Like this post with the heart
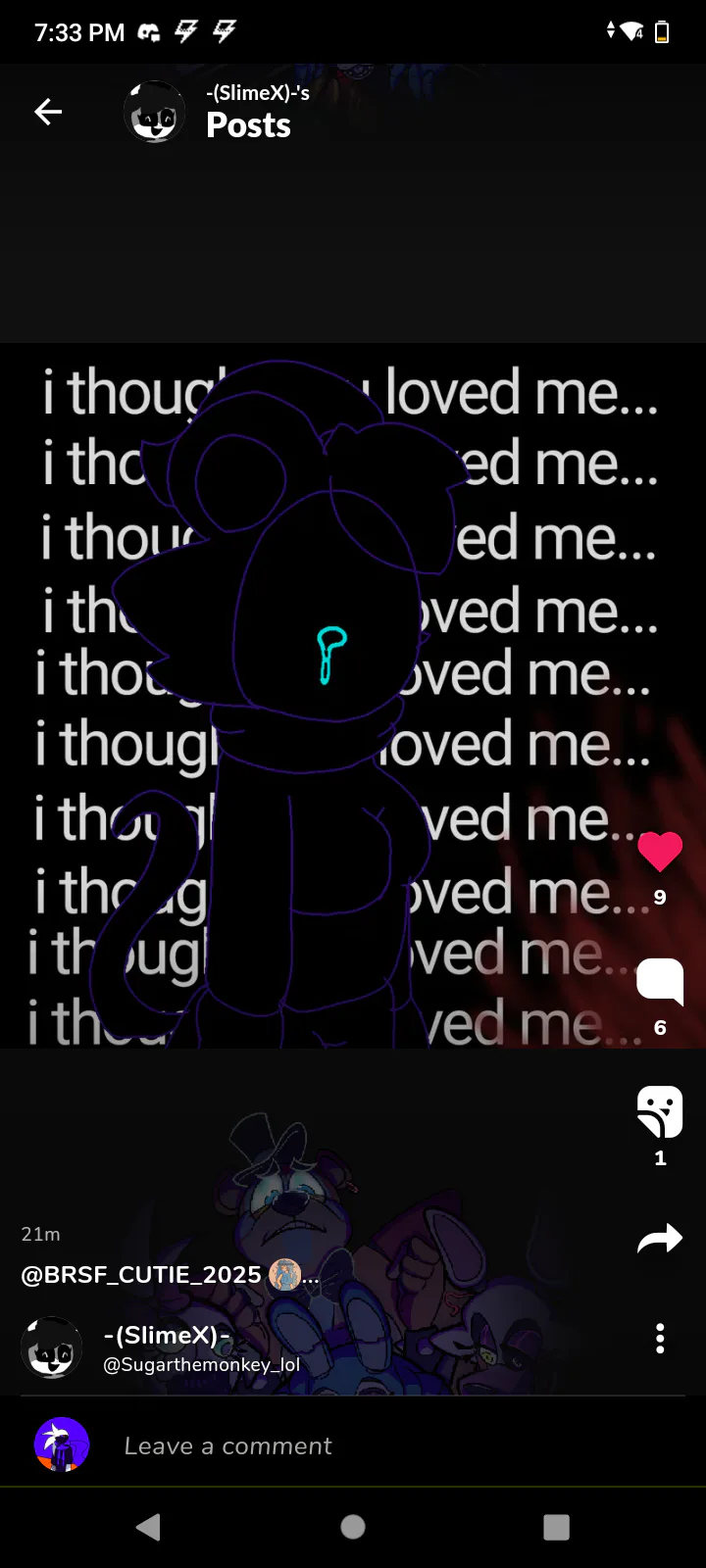Viewport: 706px width, 1568px height. [x=660, y=852]
